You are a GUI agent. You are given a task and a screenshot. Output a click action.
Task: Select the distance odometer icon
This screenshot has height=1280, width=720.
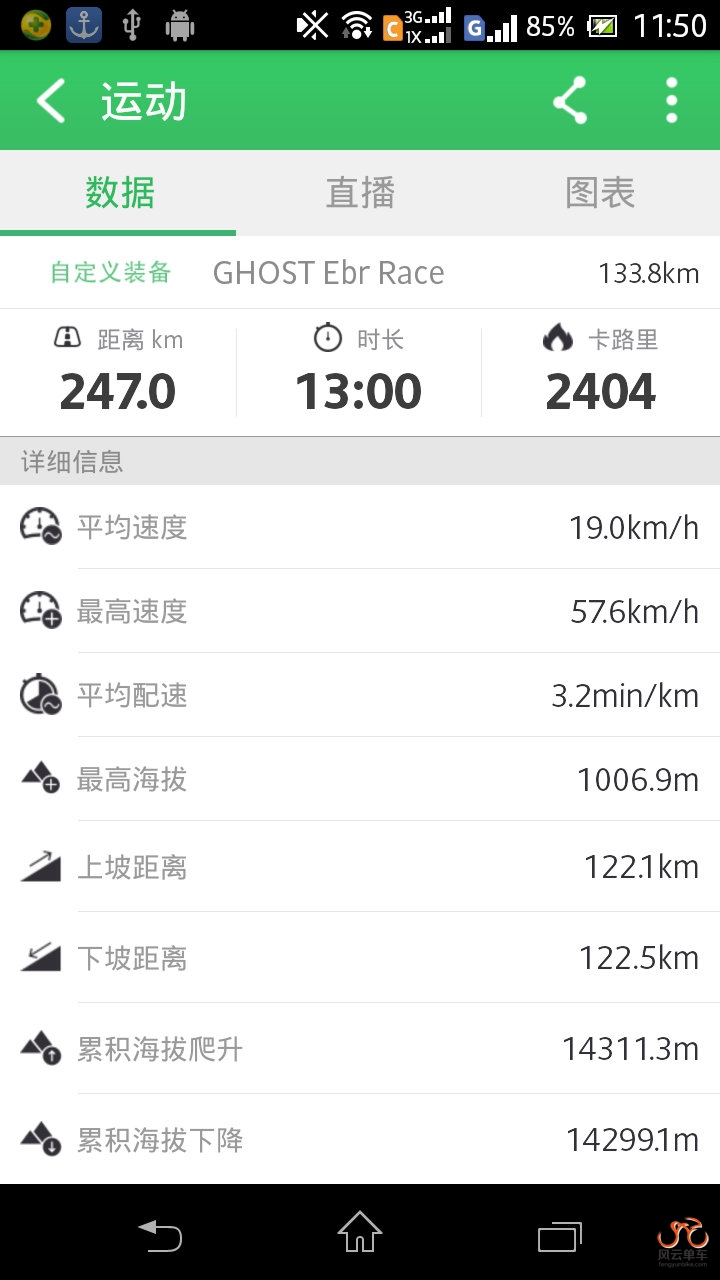click(x=68, y=339)
